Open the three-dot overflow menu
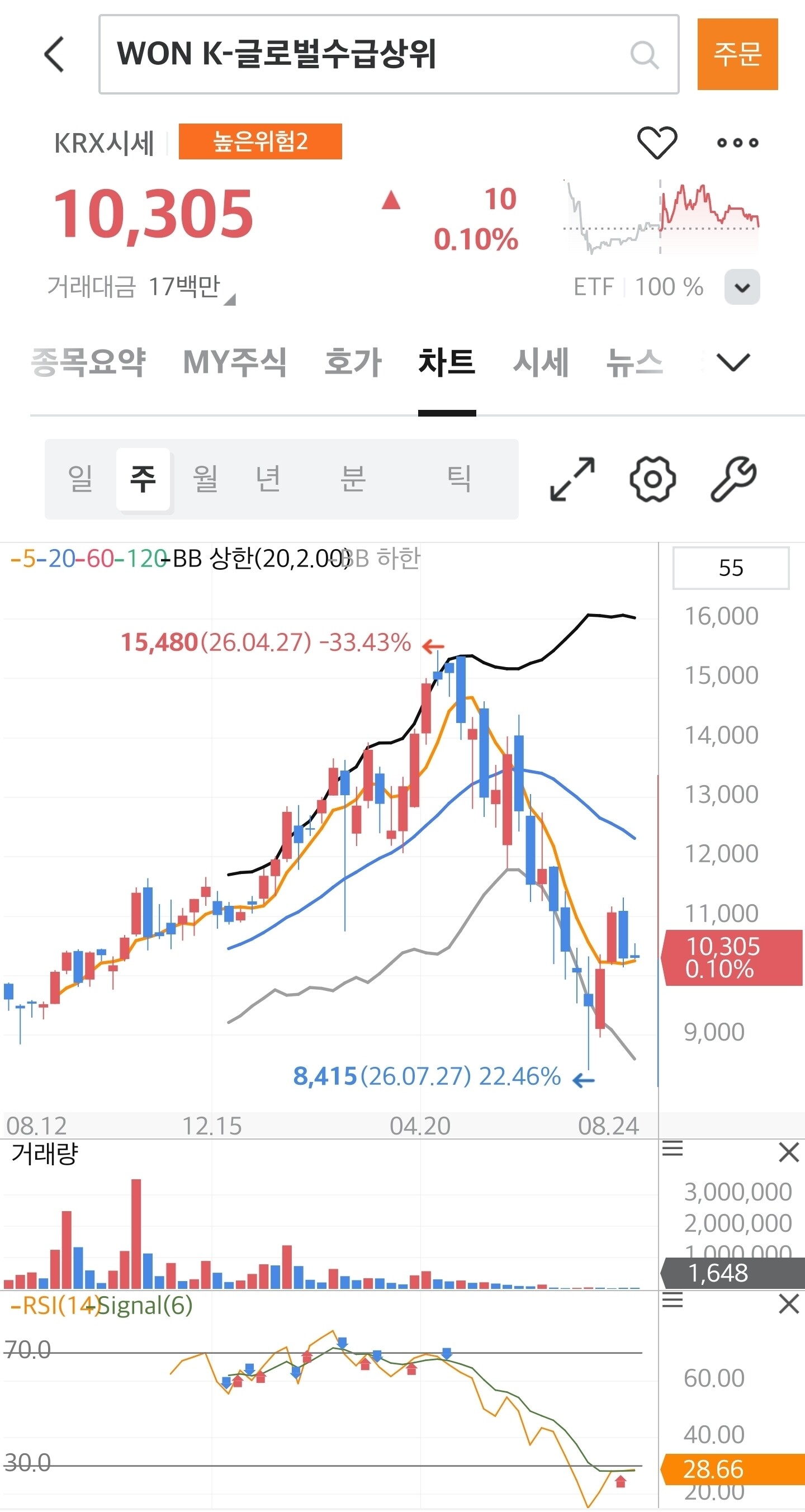This screenshot has width=805, height=1512. click(x=737, y=142)
